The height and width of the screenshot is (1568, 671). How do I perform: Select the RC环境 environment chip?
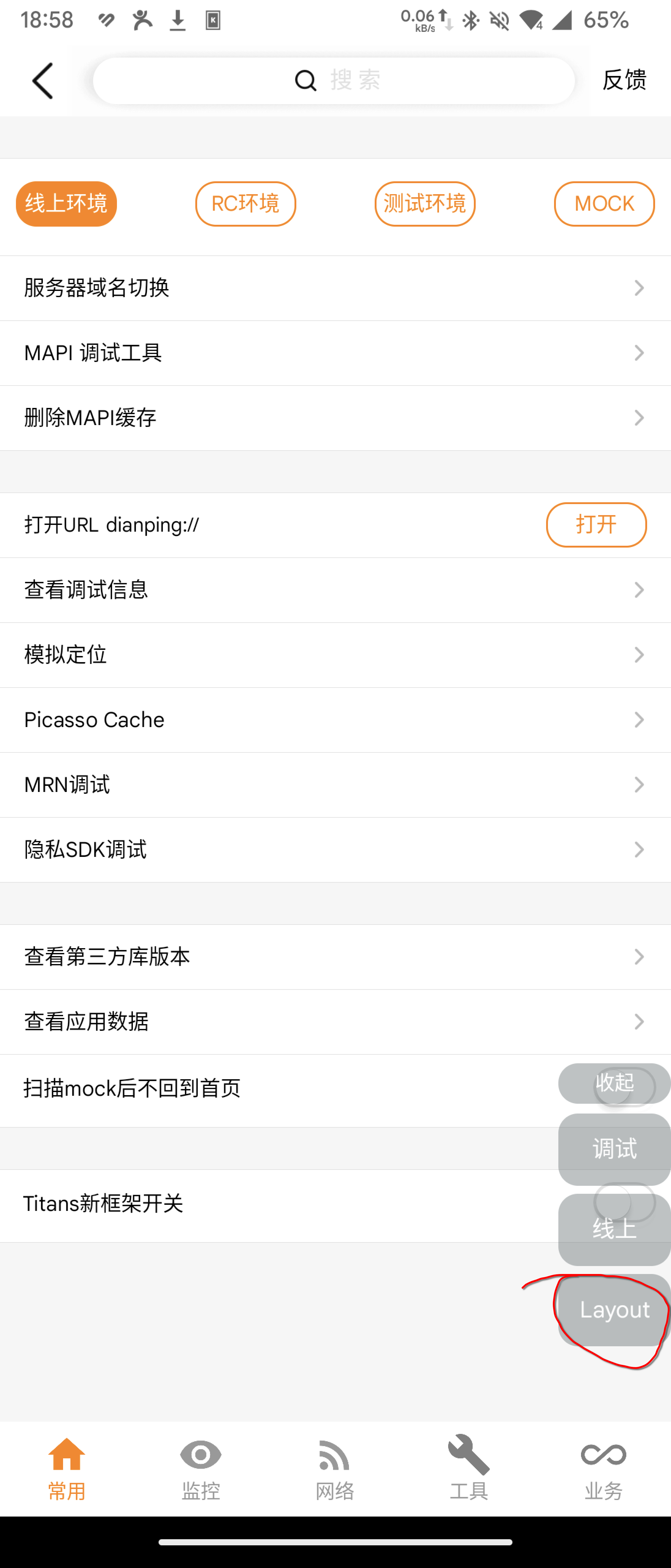pyautogui.click(x=245, y=204)
